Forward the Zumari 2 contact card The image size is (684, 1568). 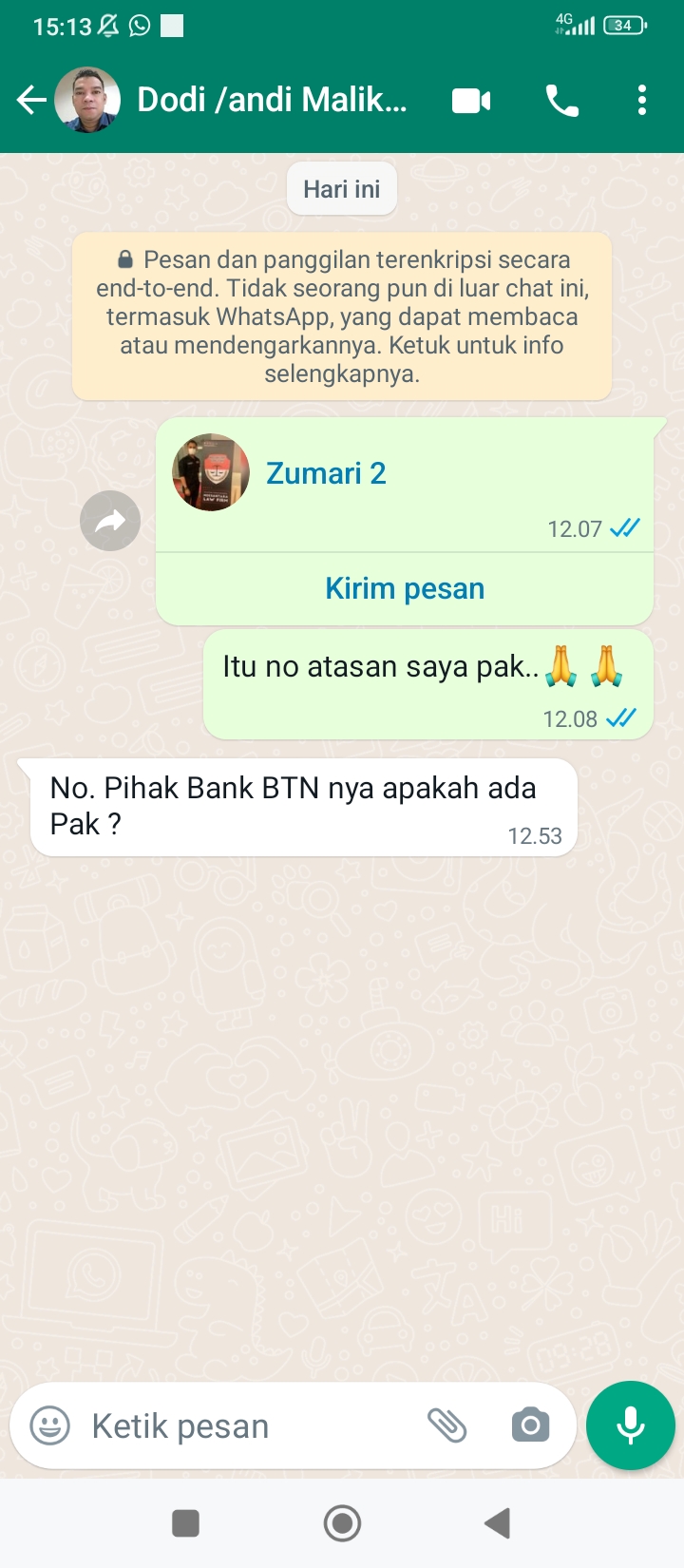point(110,521)
